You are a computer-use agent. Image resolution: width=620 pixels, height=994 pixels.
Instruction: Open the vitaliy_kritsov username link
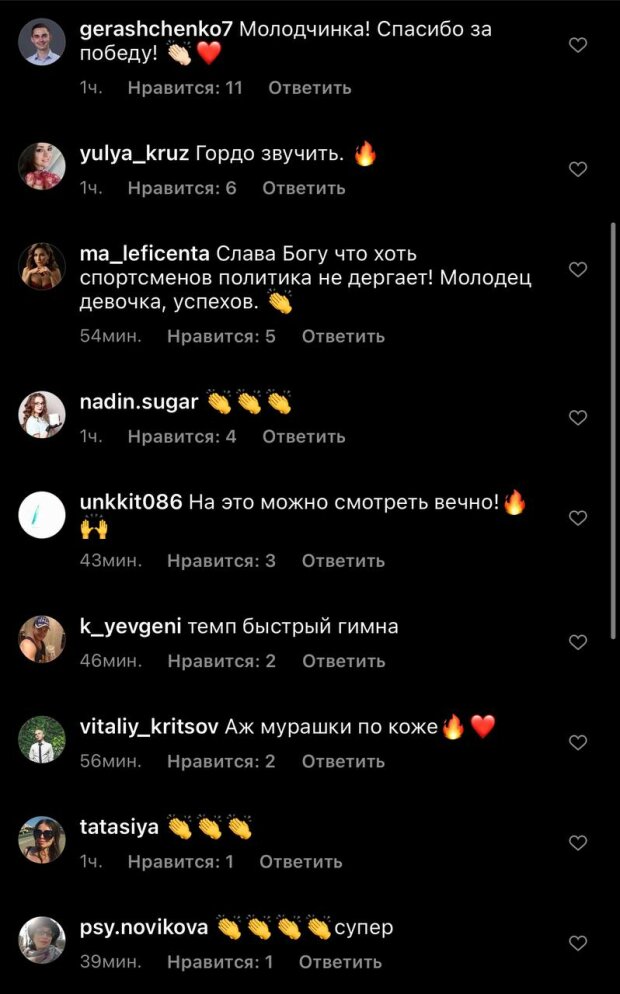tap(148, 727)
